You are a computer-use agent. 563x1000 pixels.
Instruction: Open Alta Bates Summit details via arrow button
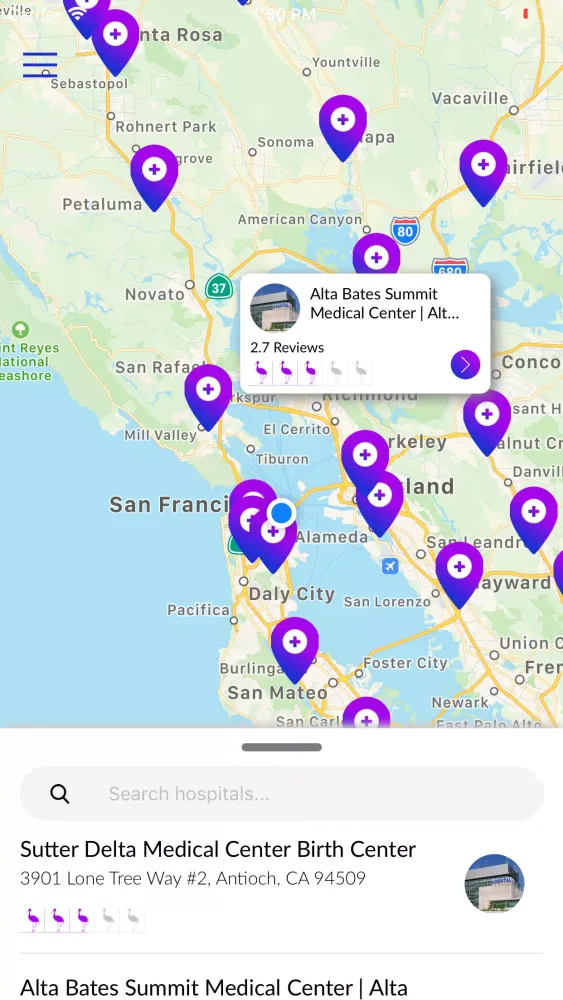click(465, 365)
